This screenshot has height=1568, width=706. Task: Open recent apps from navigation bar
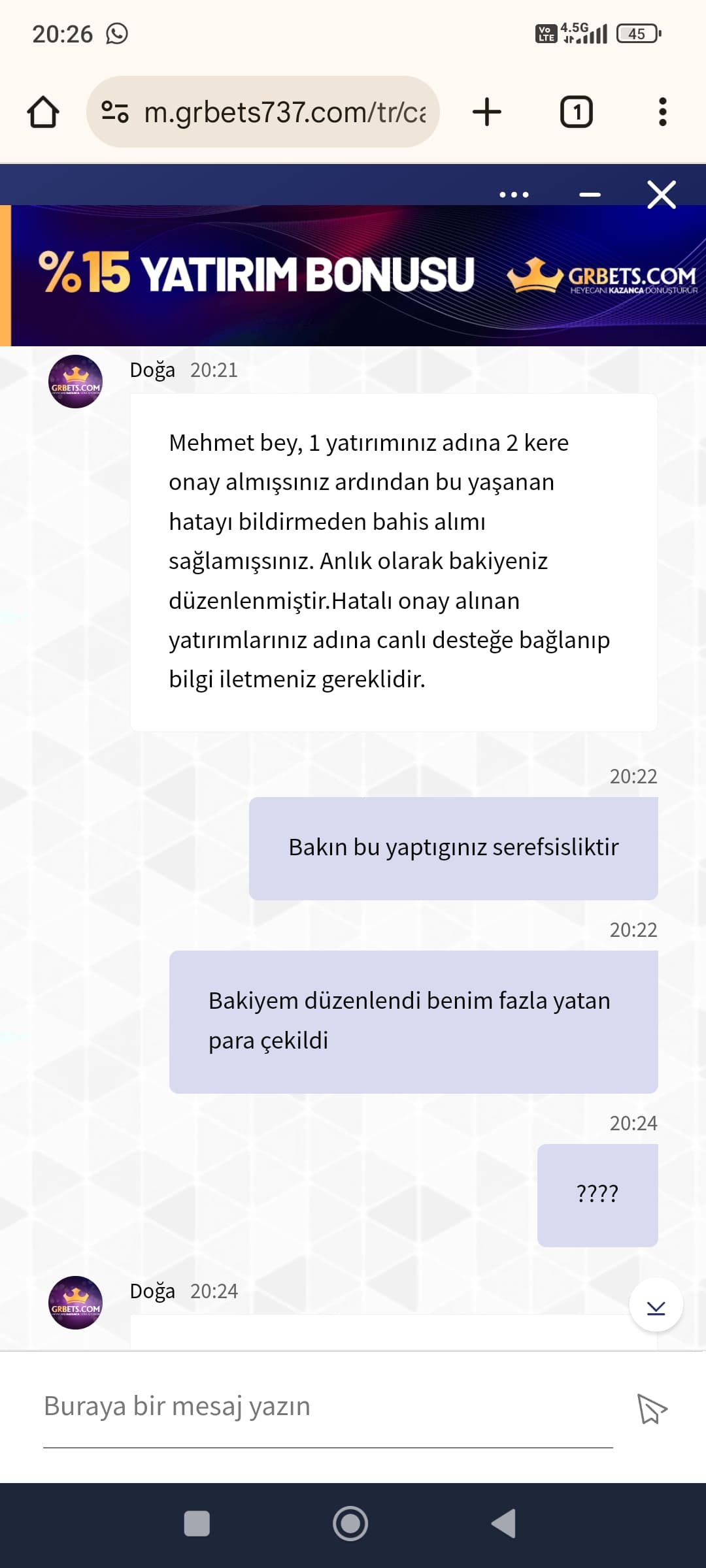(197, 1524)
